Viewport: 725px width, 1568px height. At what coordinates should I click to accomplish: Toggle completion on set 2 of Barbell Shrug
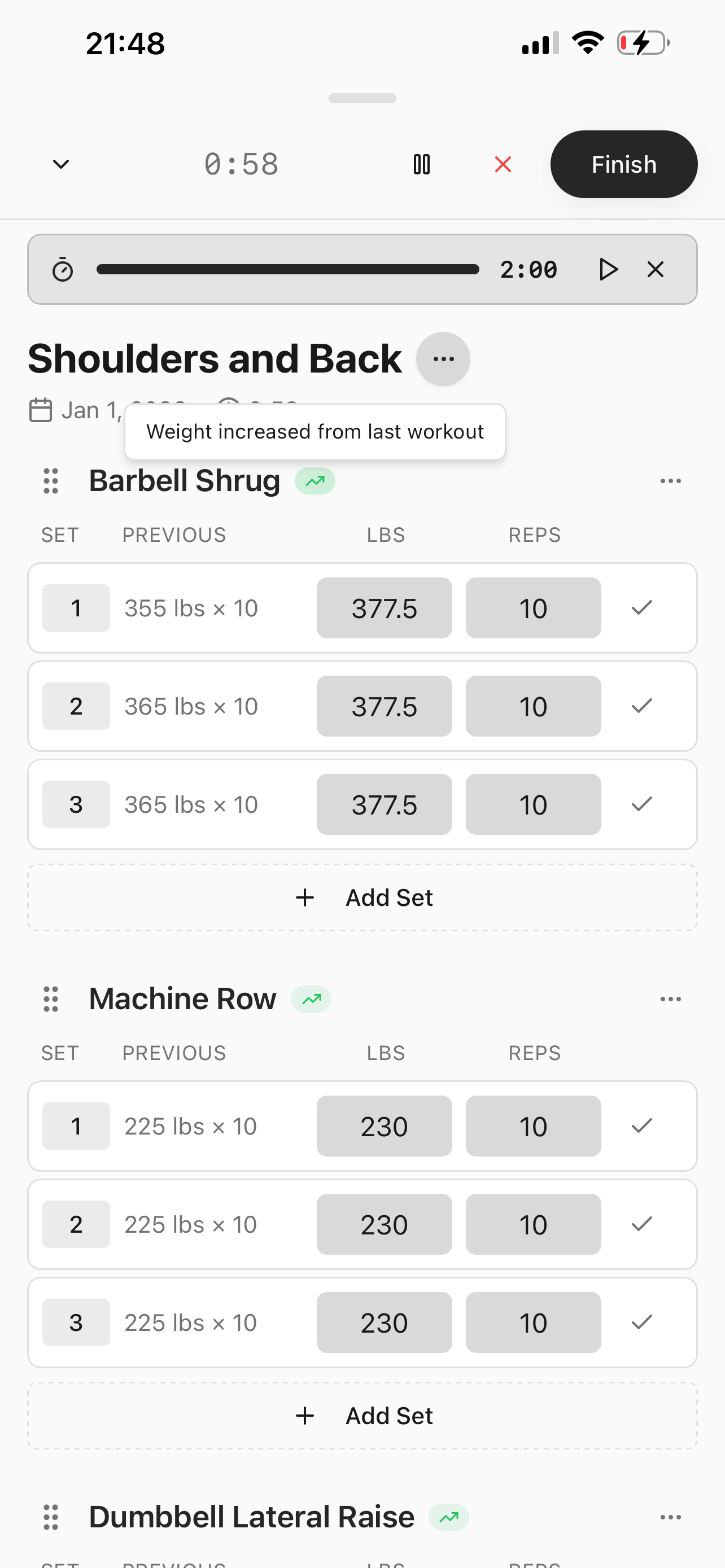coord(641,706)
